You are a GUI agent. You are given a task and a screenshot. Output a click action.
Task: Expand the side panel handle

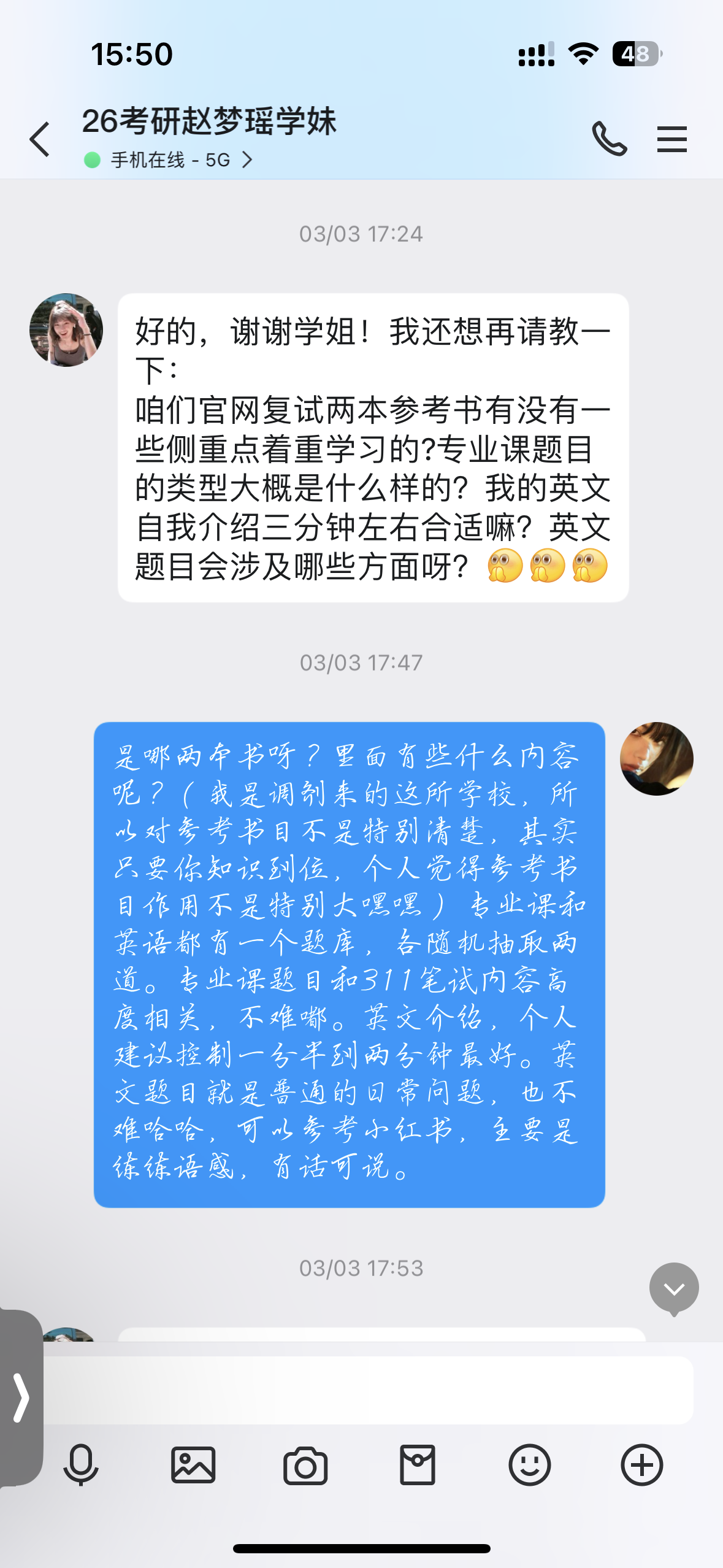[x=21, y=1397]
